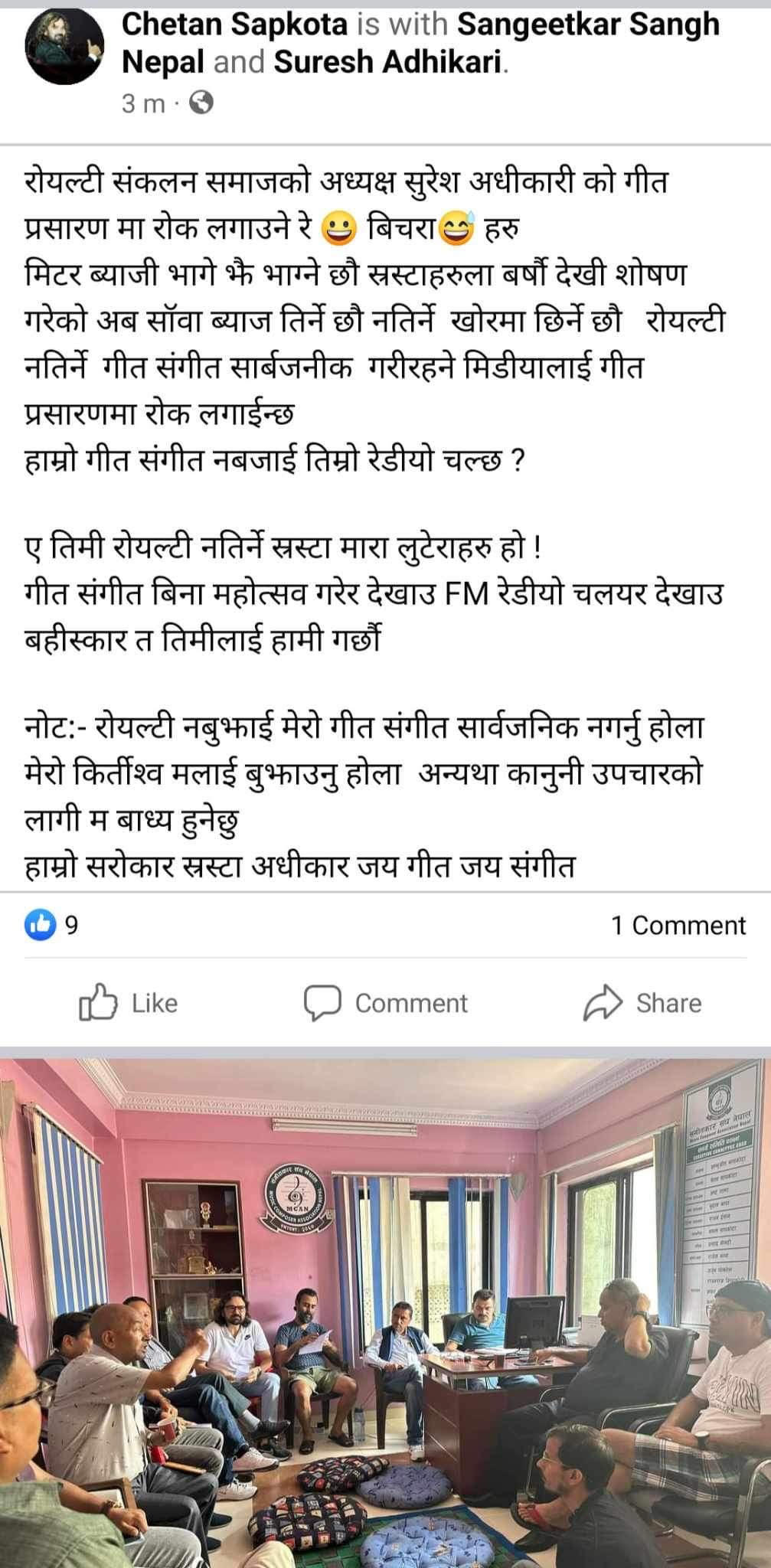The width and height of the screenshot is (771, 1568).
Task: Open the attached meeting photo
Action: (385, 1309)
